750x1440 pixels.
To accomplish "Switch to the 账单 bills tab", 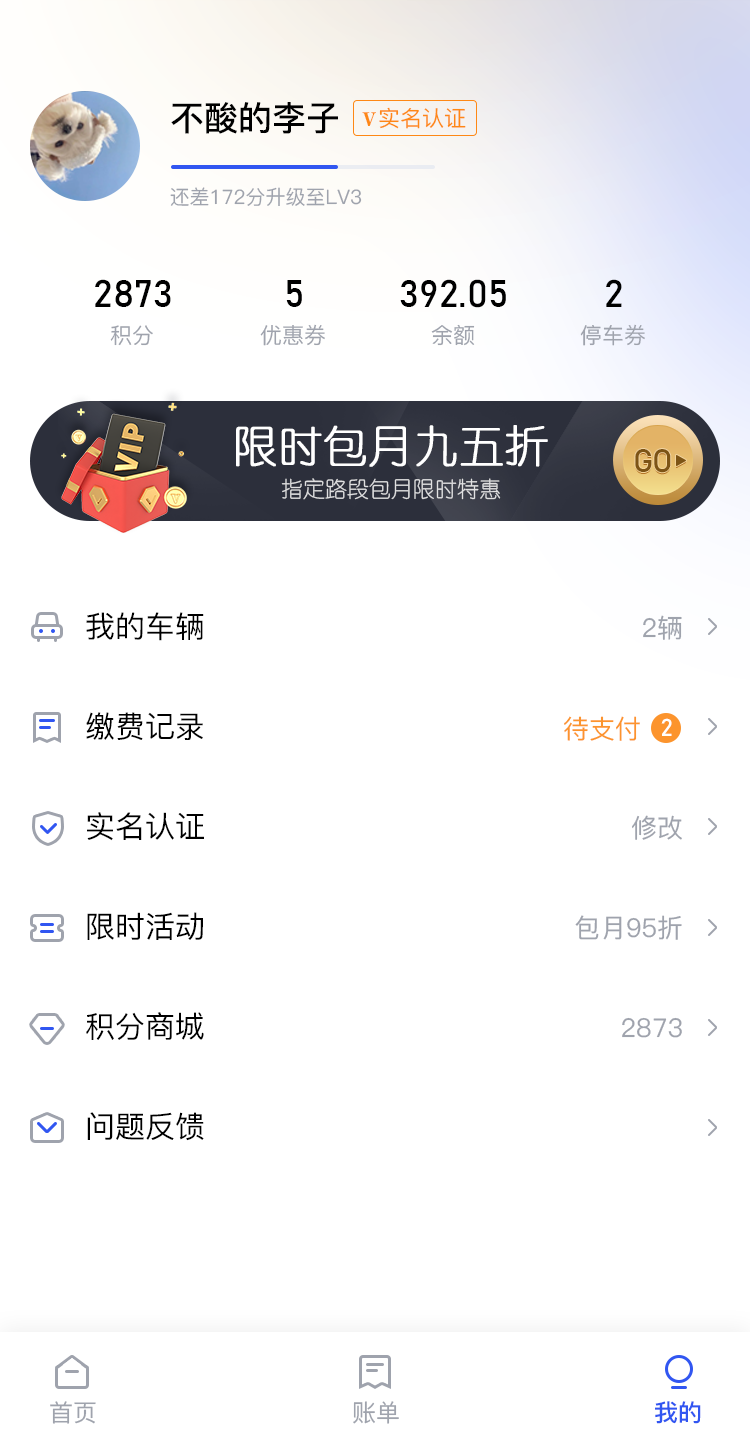I will [375, 1388].
